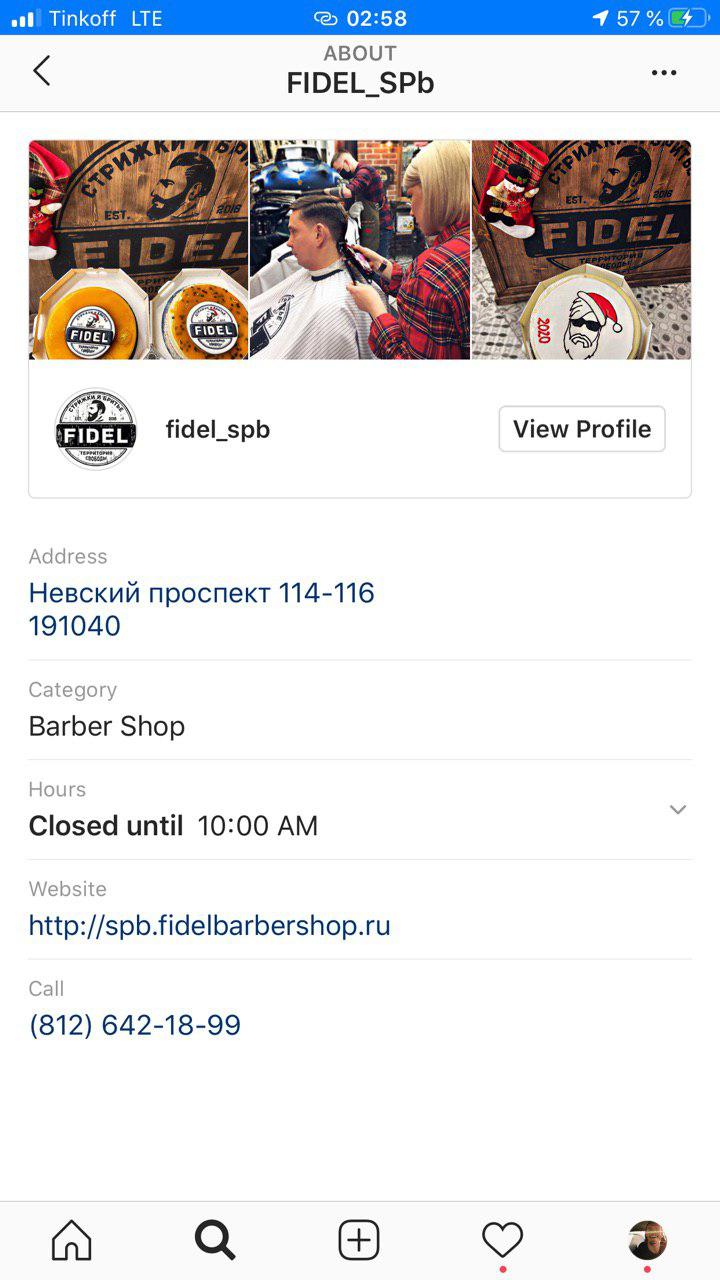Switch to the Search tab
Screen dimensions: 720x1280
(215, 1241)
